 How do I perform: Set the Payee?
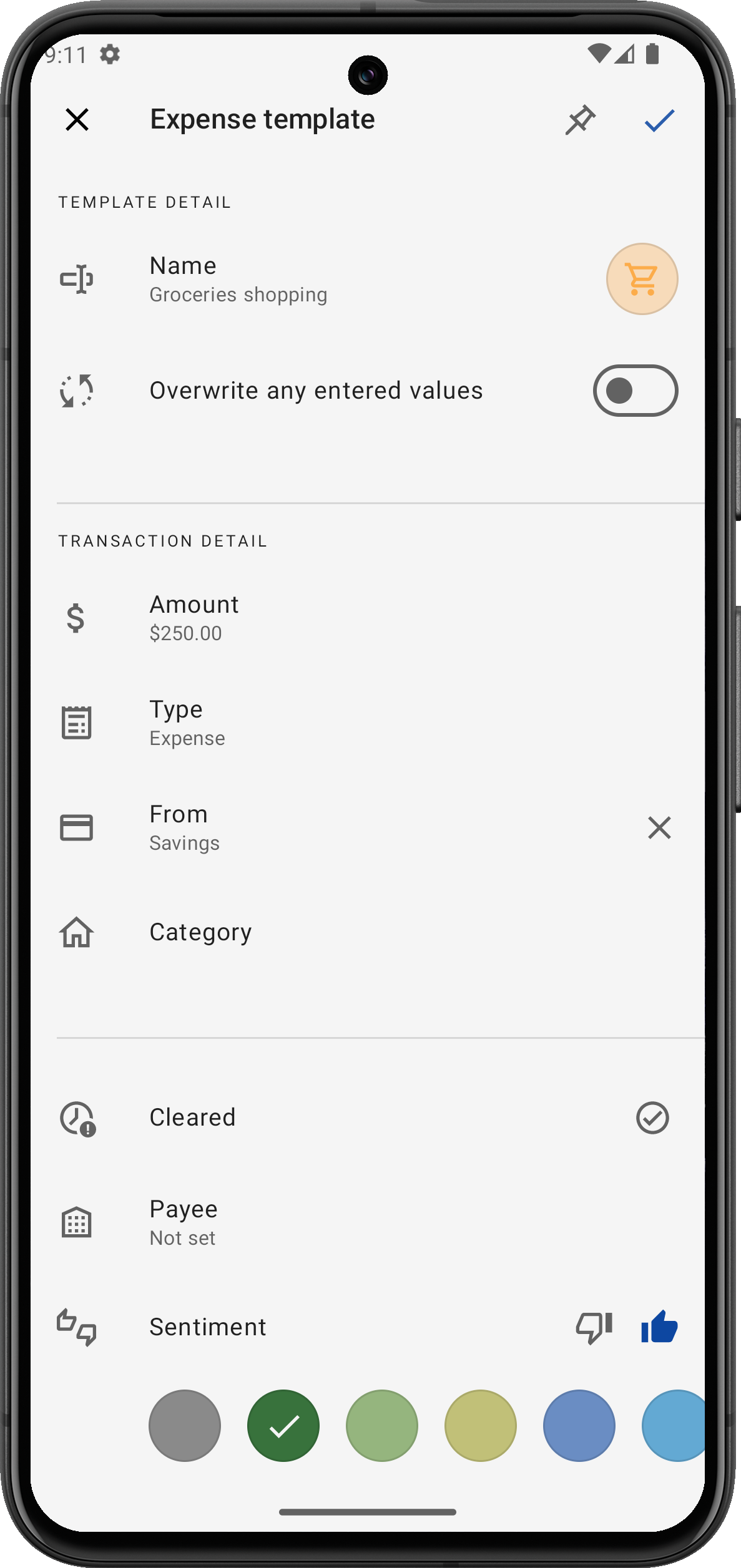tap(184, 1222)
